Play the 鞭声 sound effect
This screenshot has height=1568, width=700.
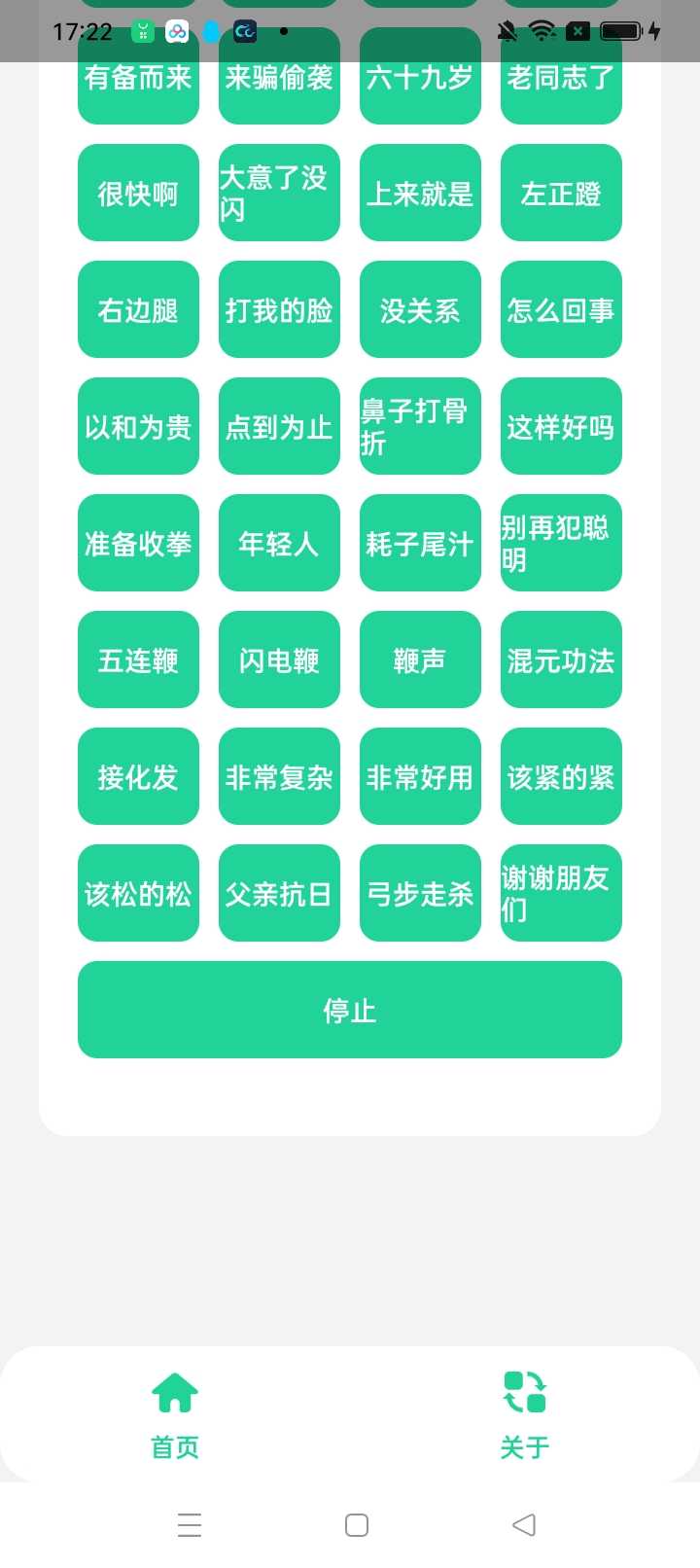point(420,659)
